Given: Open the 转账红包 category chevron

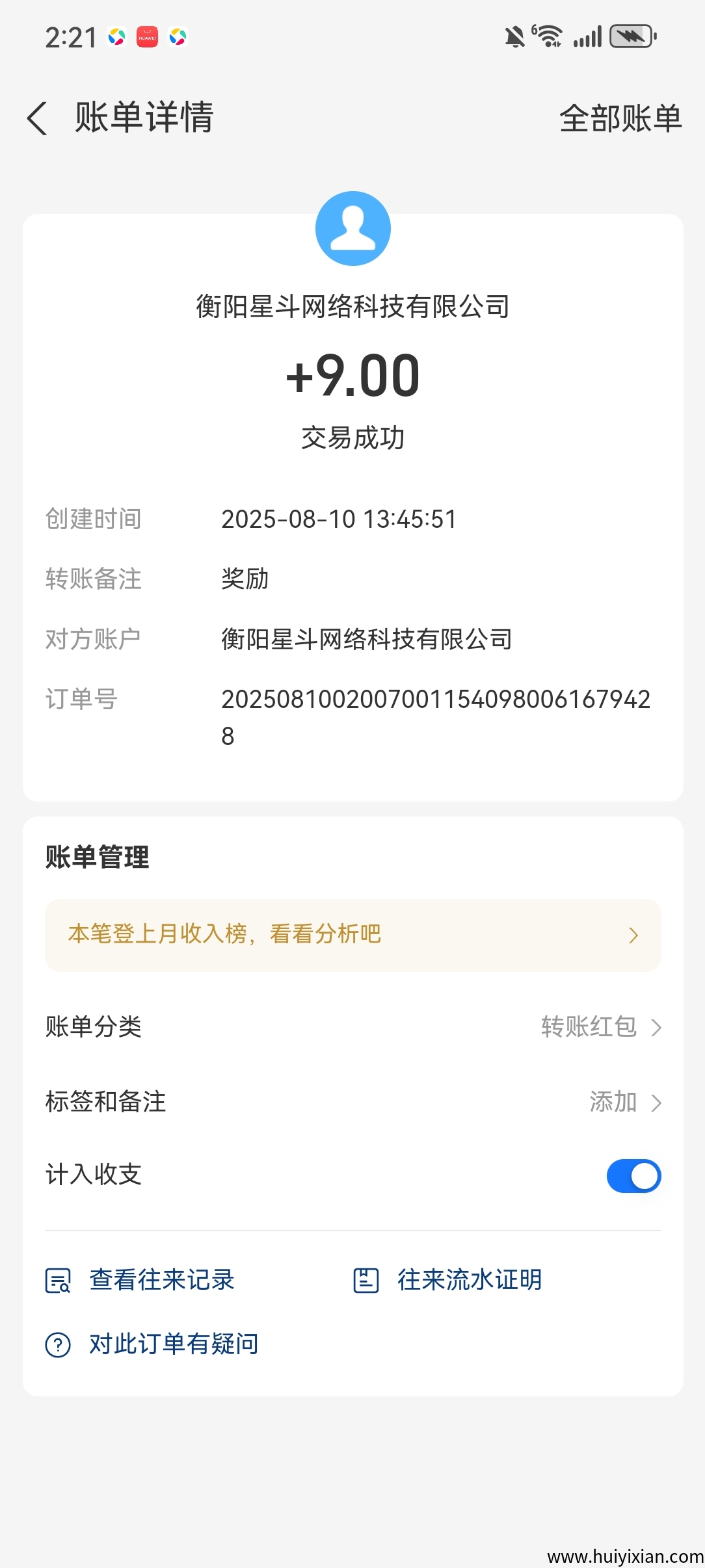Looking at the screenshot, I should click(658, 1028).
